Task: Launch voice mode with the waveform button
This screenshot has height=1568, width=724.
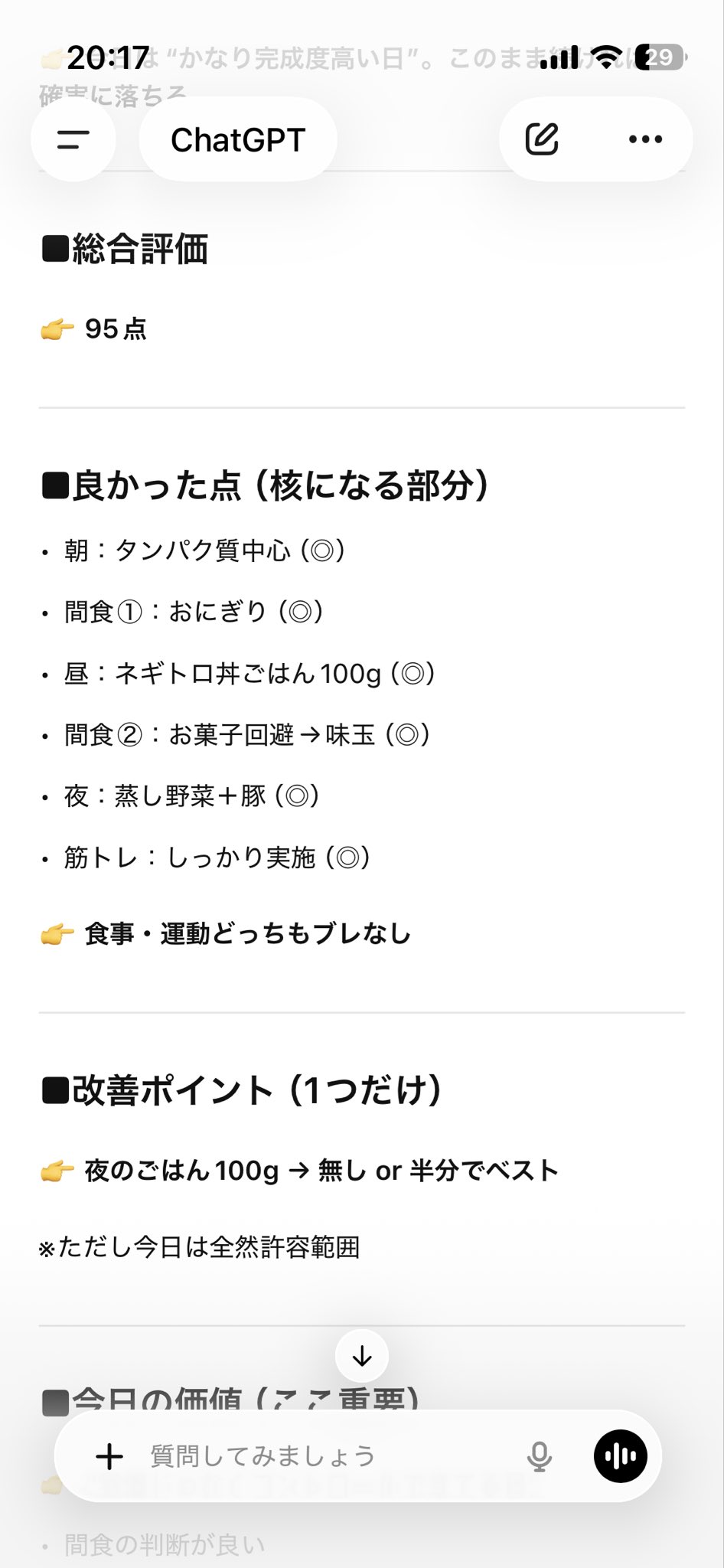Action: (620, 1457)
